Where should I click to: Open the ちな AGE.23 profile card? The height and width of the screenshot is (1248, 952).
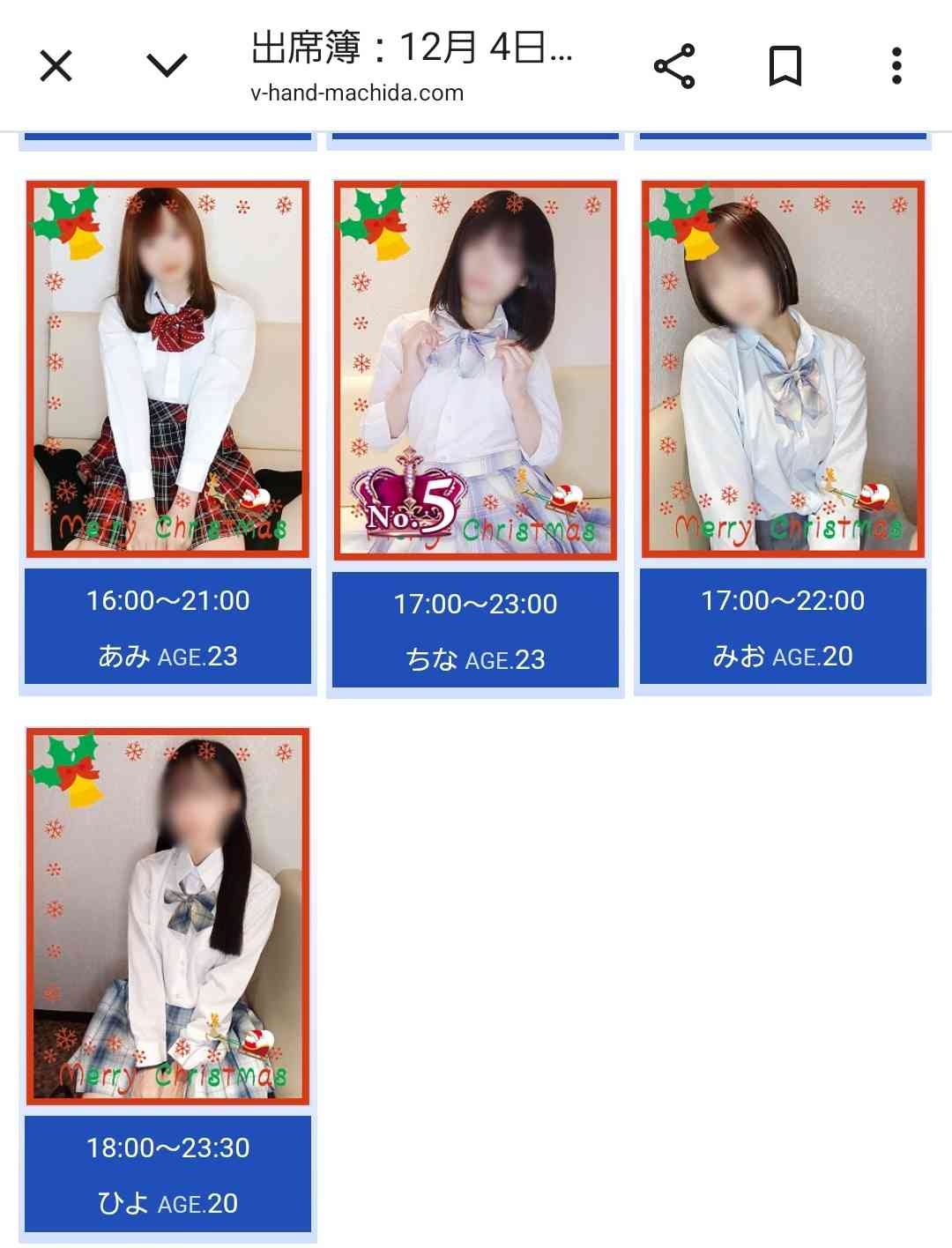click(475, 372)
